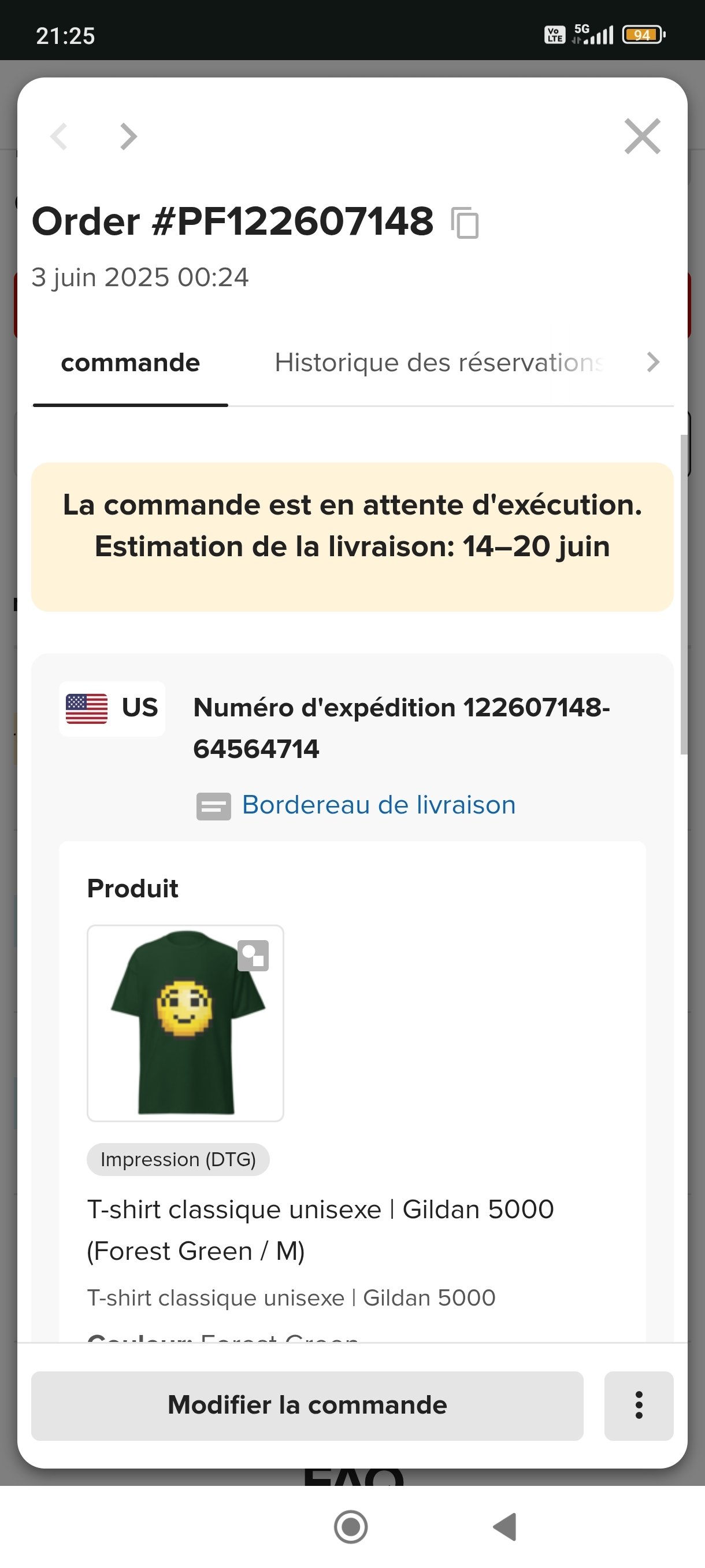
Task: Open the three-dot more options menu
Action: [639, 1406]
